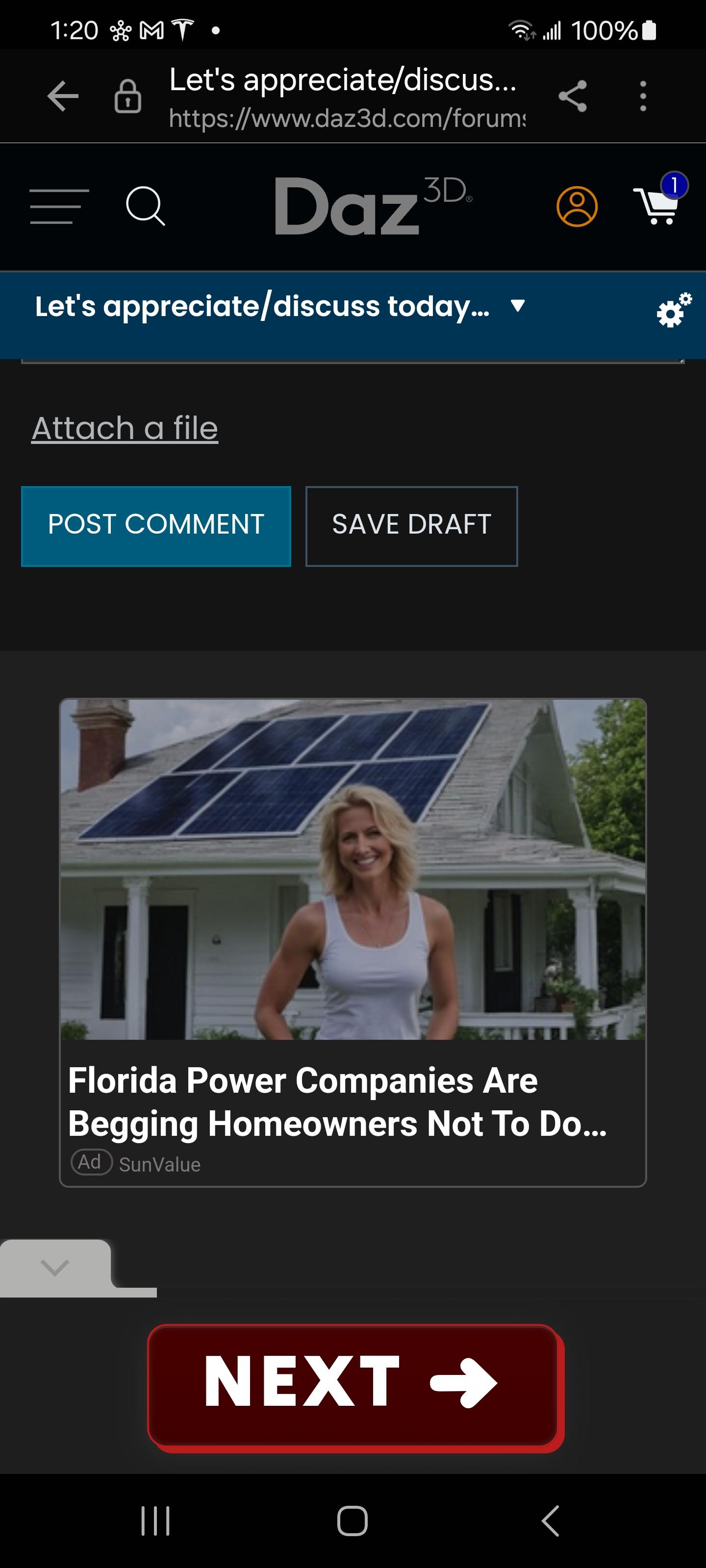Viewport: 706px width, 1568px height.
Task: Open recent apps from navigation bar
Action: 155,1521
